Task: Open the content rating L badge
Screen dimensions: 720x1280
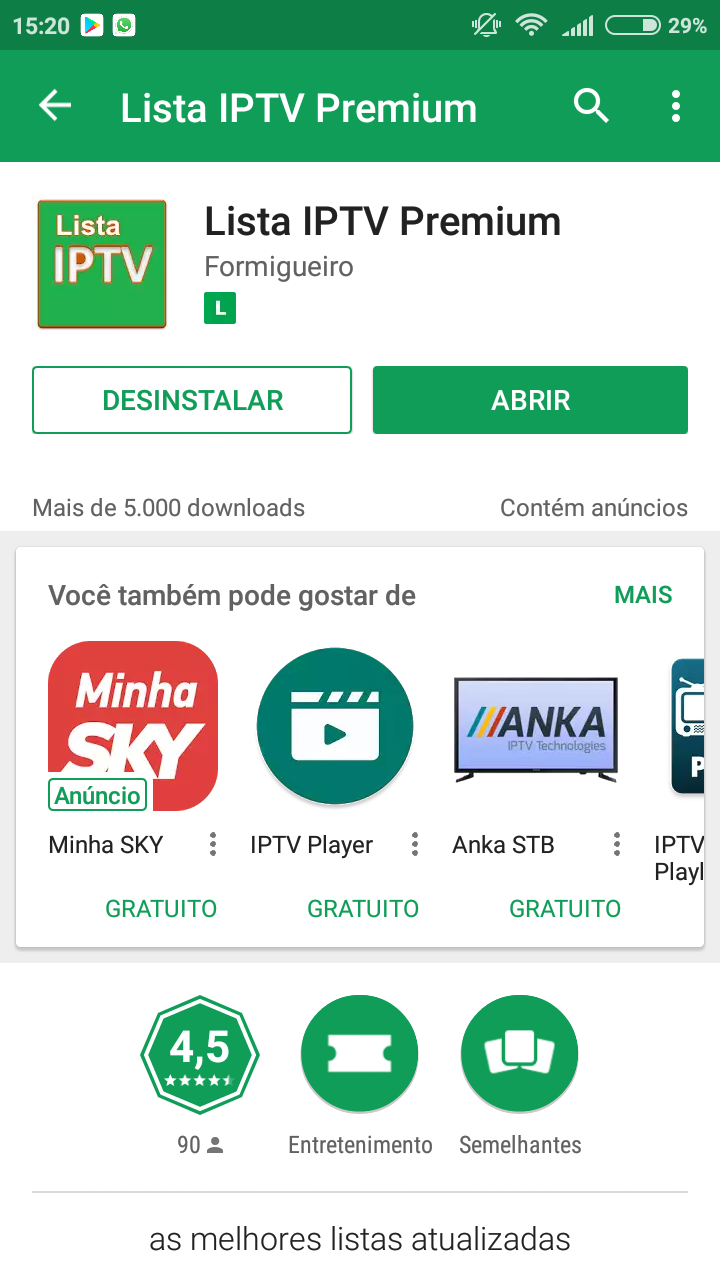Action: [219, 308]
